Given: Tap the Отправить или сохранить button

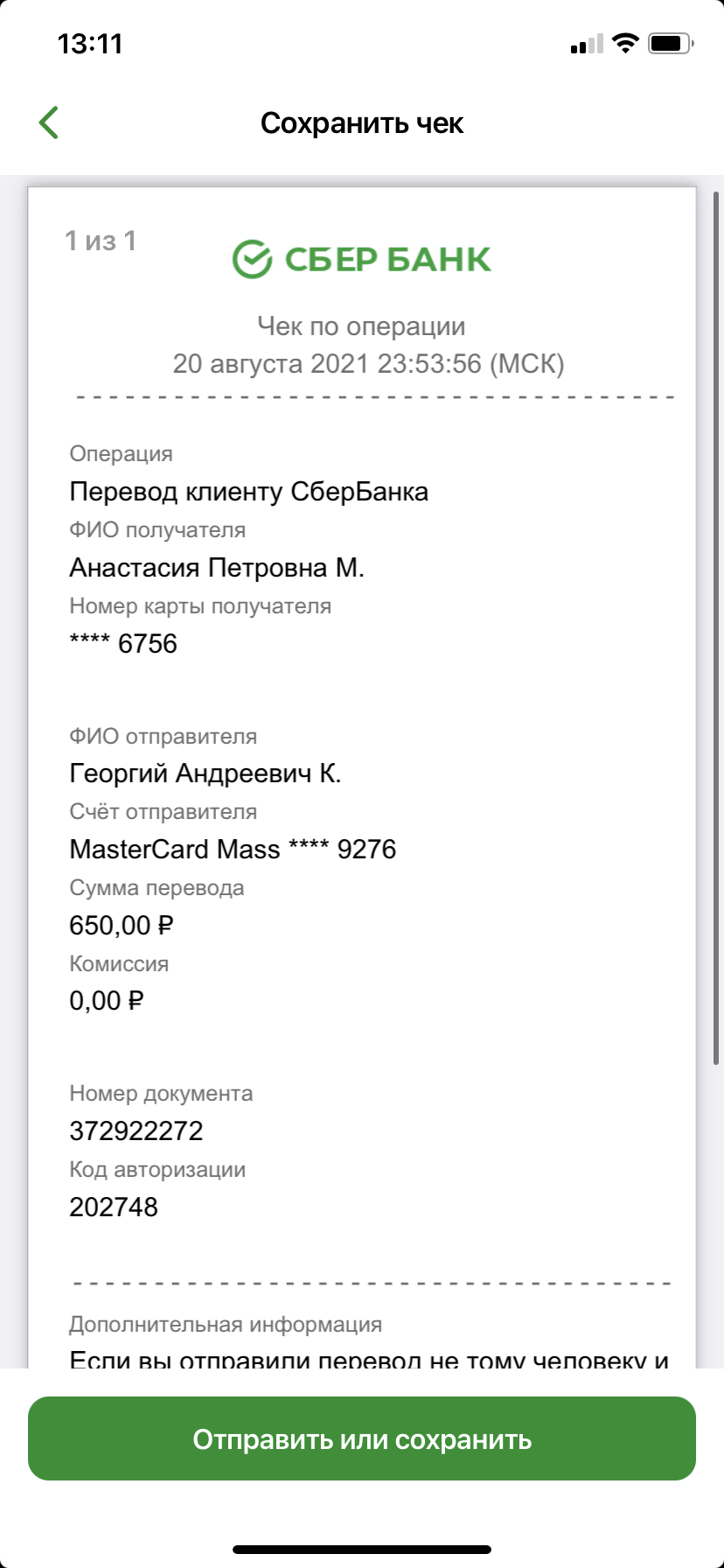Looking at the screenshot, I should click(x=362, y=1438).
